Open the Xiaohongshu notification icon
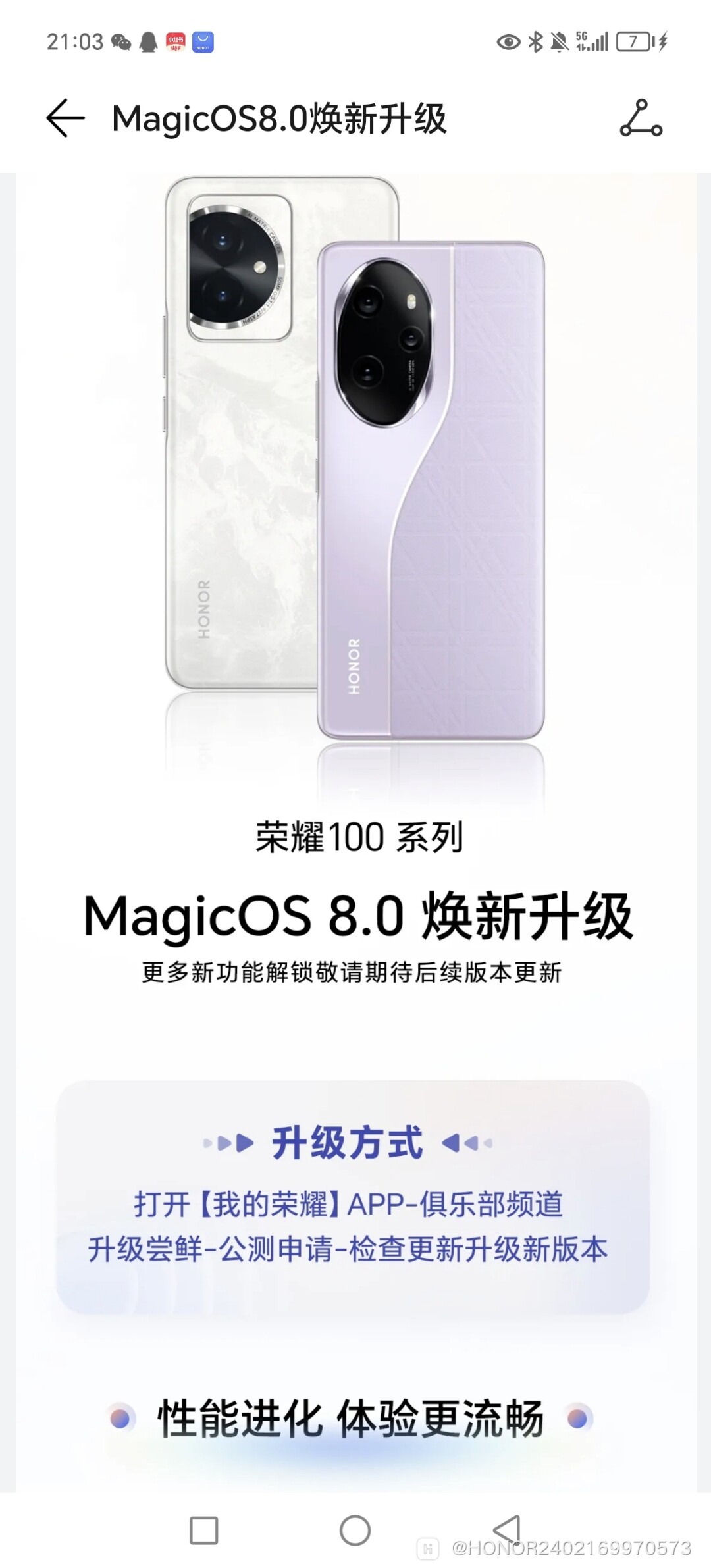The image size is (711, 1568). [x=176, y=41]
